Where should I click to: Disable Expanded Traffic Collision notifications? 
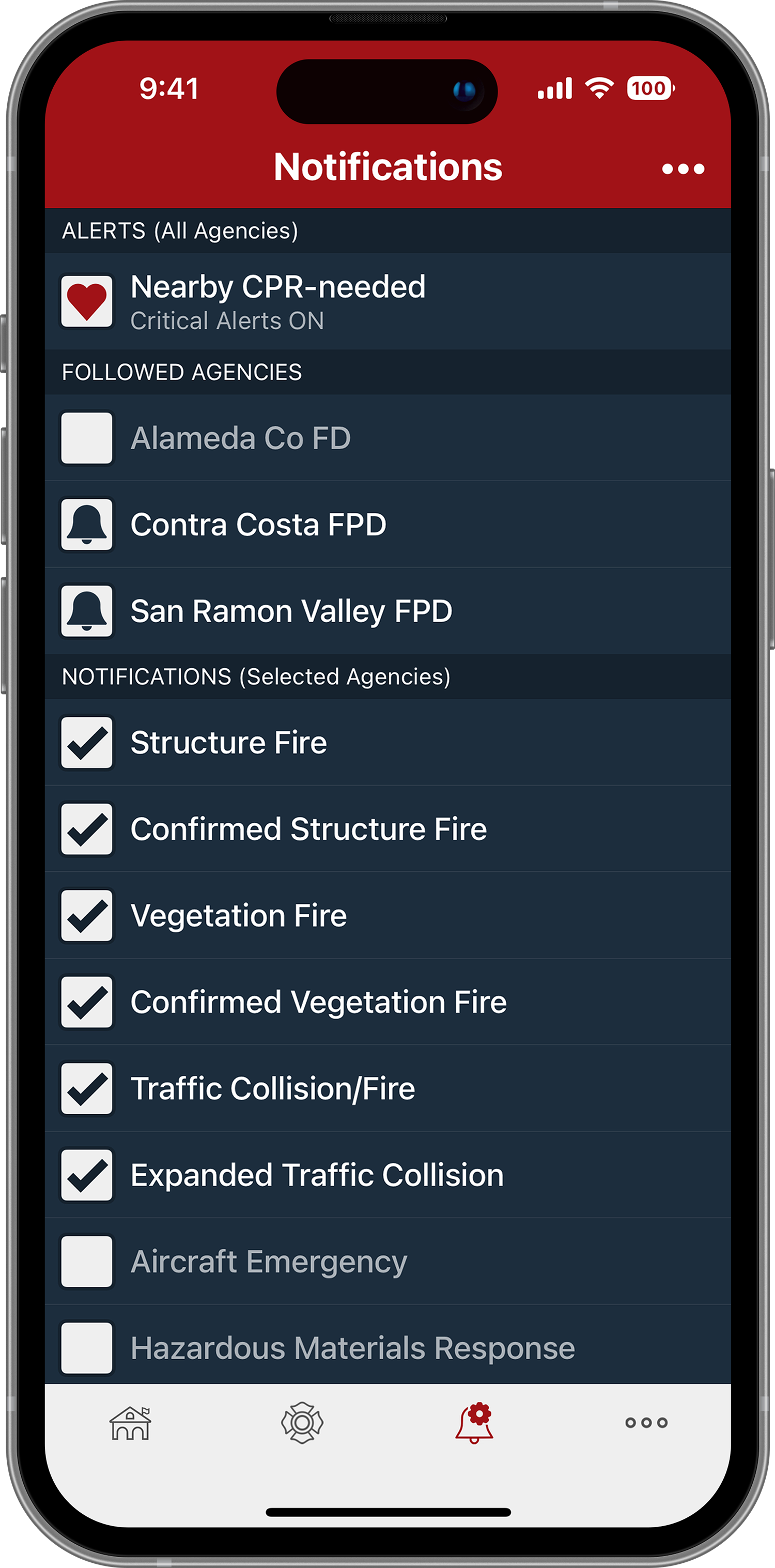coord(86,1175)
